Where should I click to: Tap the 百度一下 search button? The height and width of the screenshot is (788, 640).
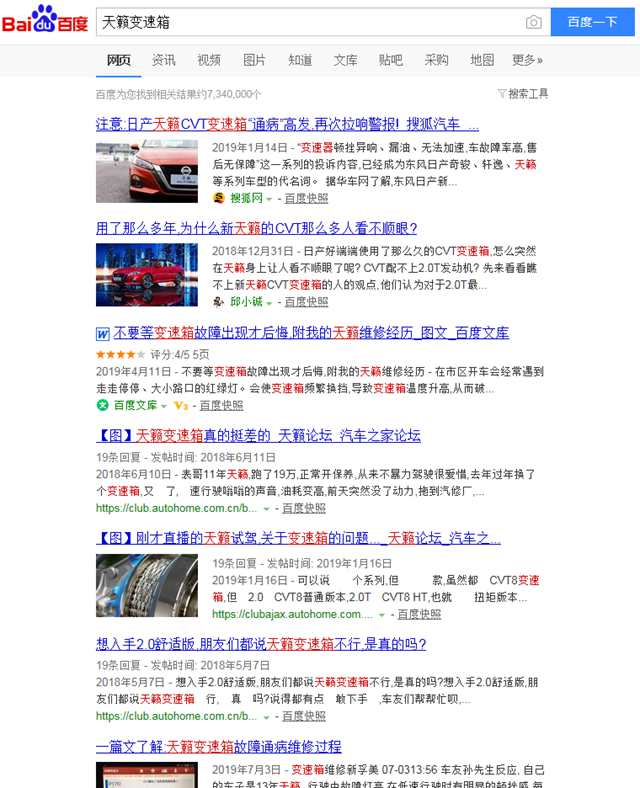coord(592,22)
